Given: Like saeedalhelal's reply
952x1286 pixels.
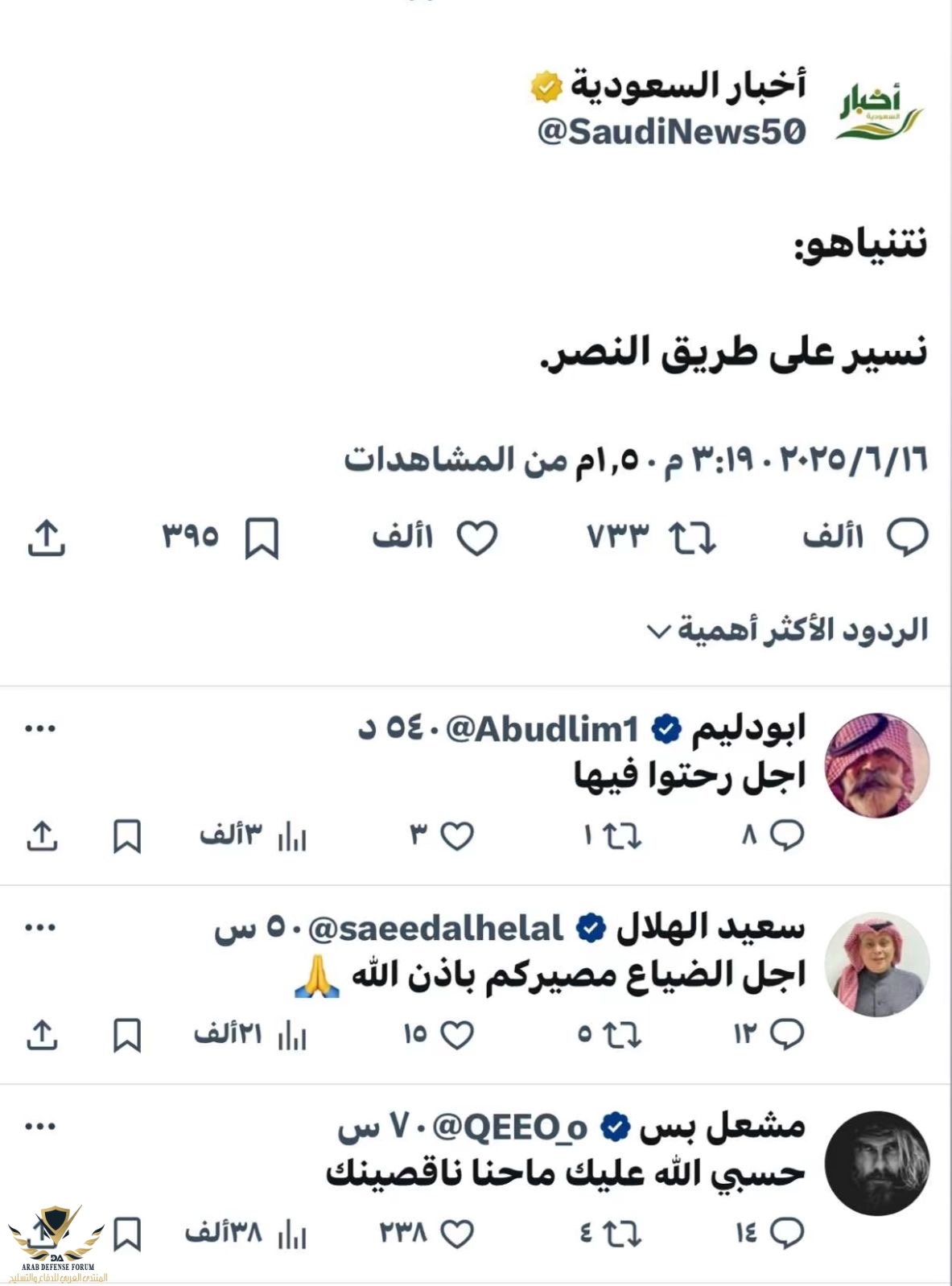Looking at the screenshot, I should click(457, 1035).
